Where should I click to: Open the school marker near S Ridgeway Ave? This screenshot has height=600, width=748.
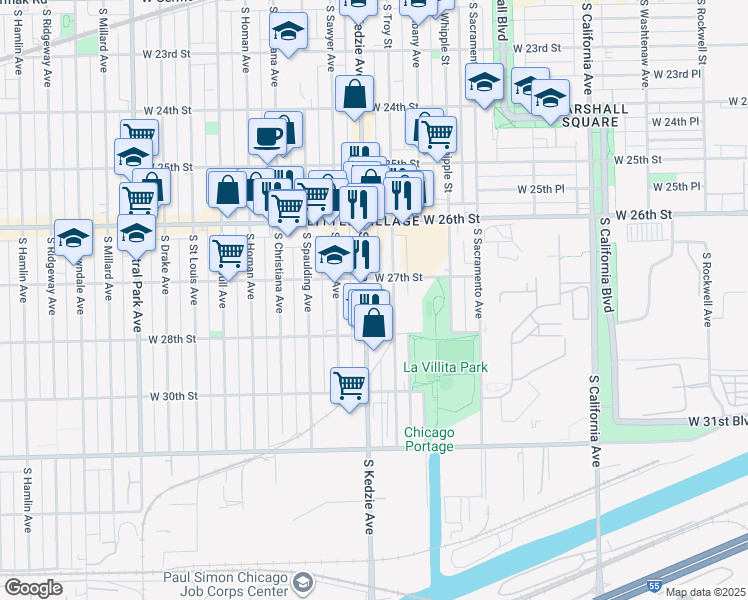73,237
